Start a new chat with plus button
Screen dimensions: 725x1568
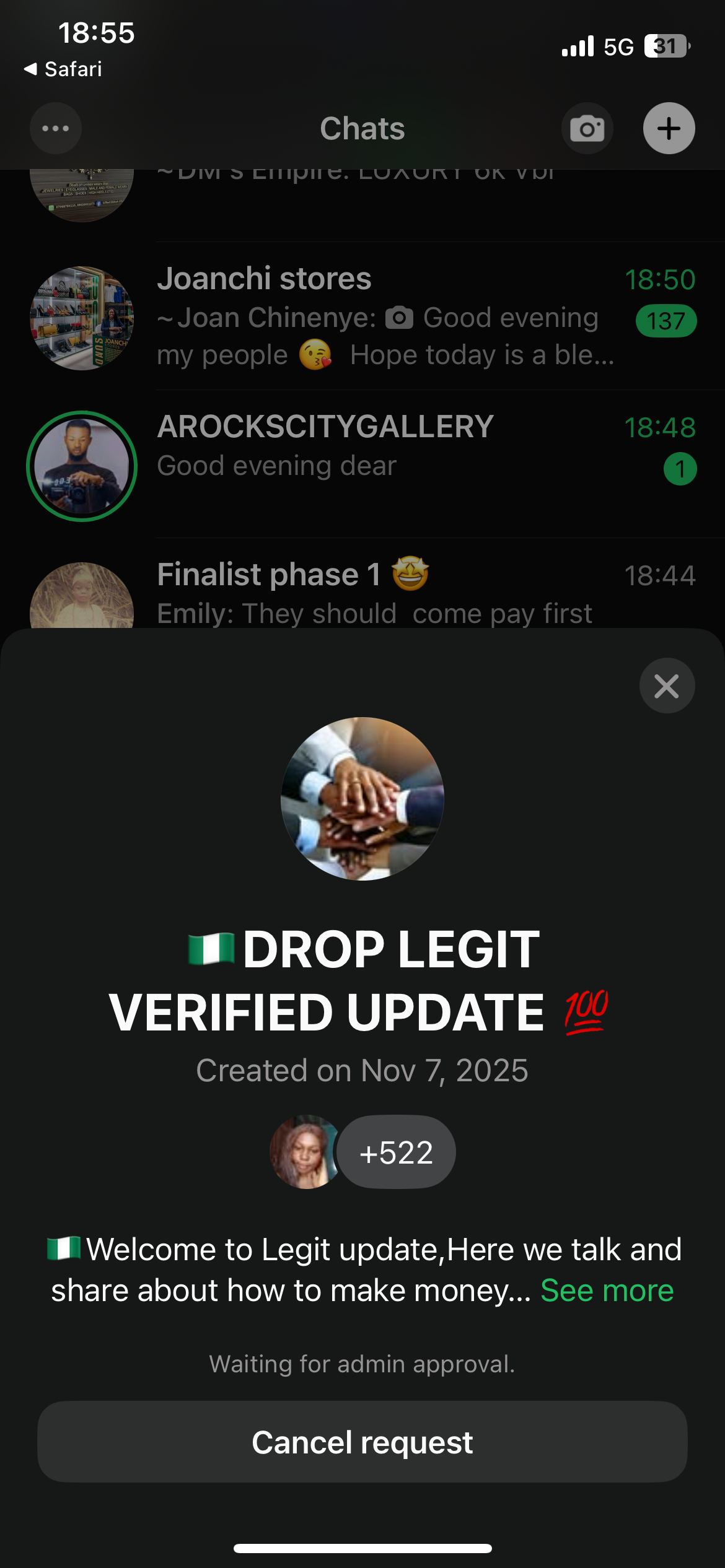pyautogui.click(x=669, y=129)
